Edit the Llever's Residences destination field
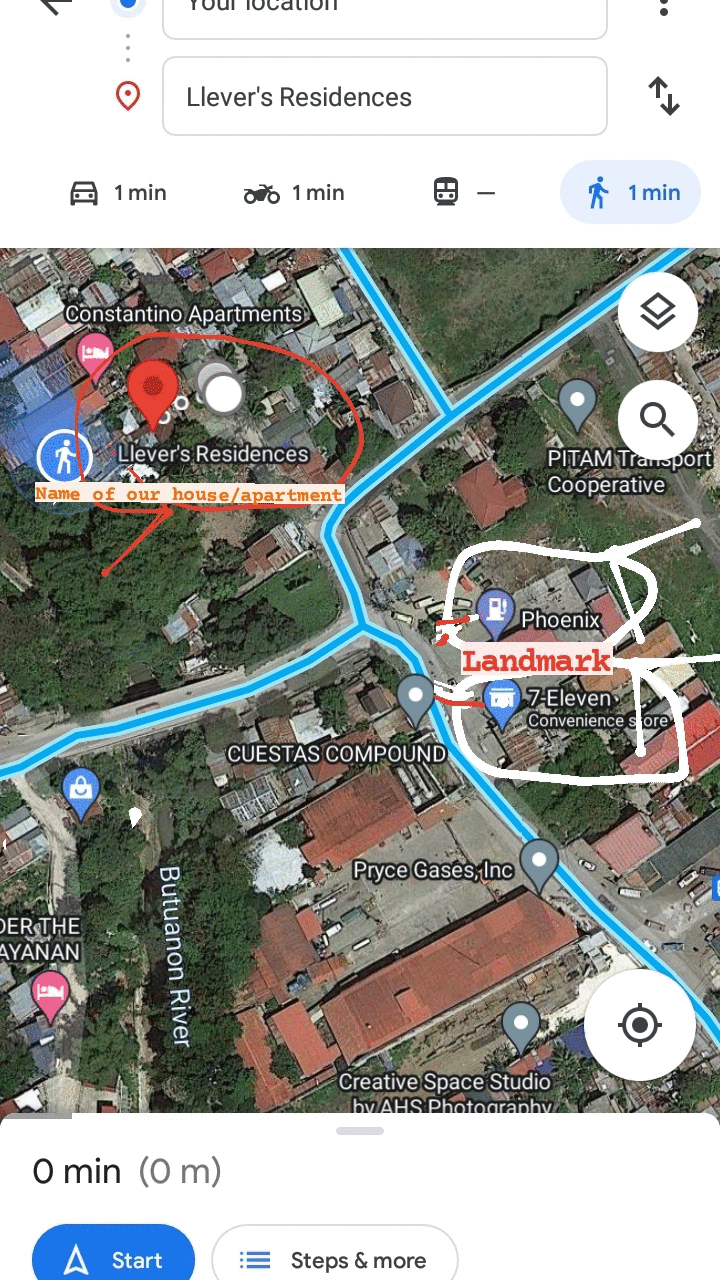The width and height of the screenshot is (720, 1280). (x=384, y=97)
